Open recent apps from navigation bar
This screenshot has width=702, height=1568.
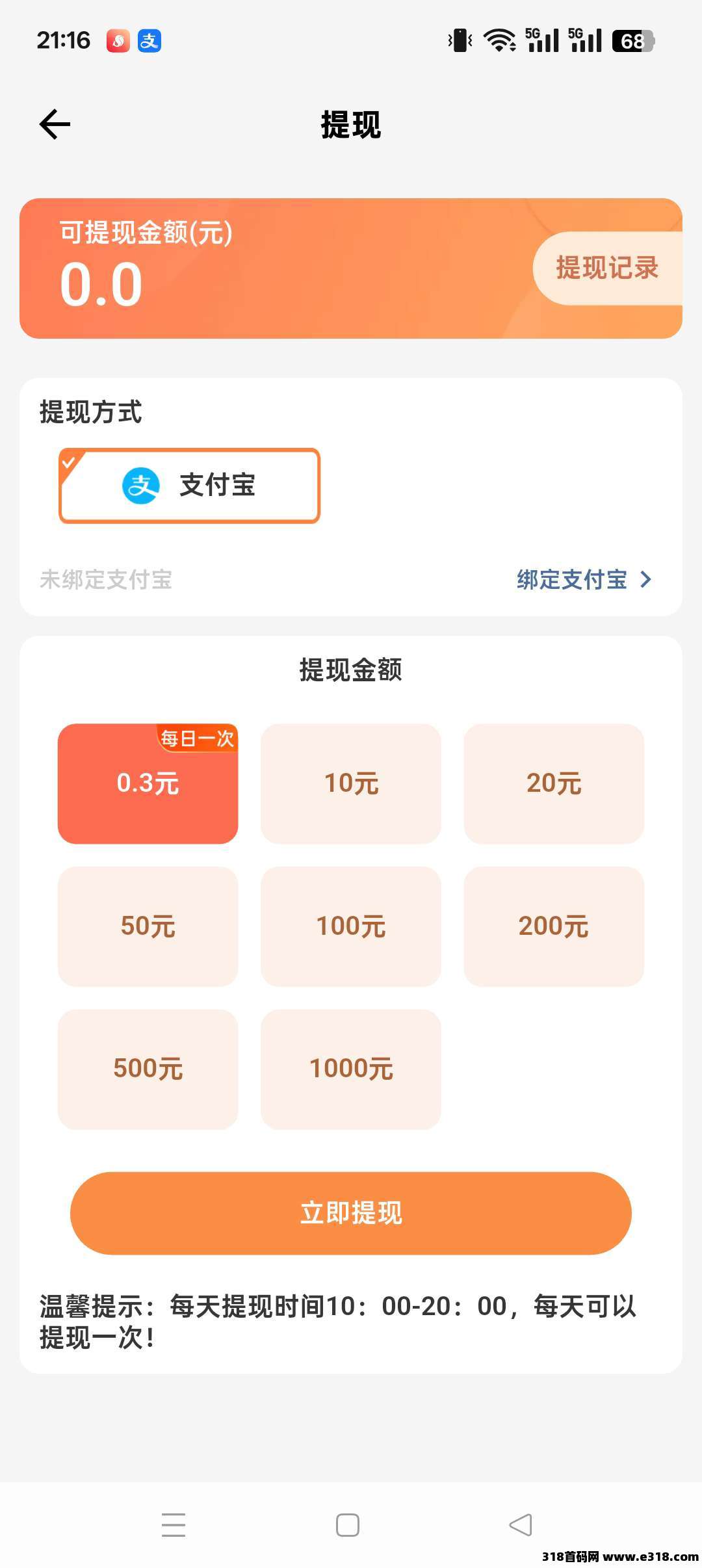[x=174, y=1524]
